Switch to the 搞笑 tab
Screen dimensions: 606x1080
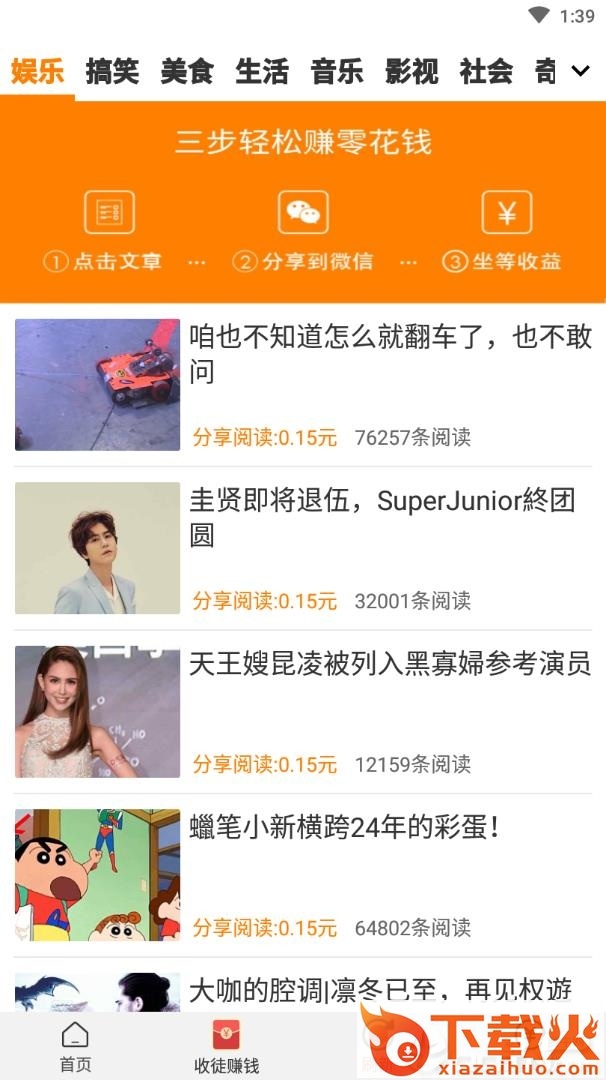pos(112,72)
